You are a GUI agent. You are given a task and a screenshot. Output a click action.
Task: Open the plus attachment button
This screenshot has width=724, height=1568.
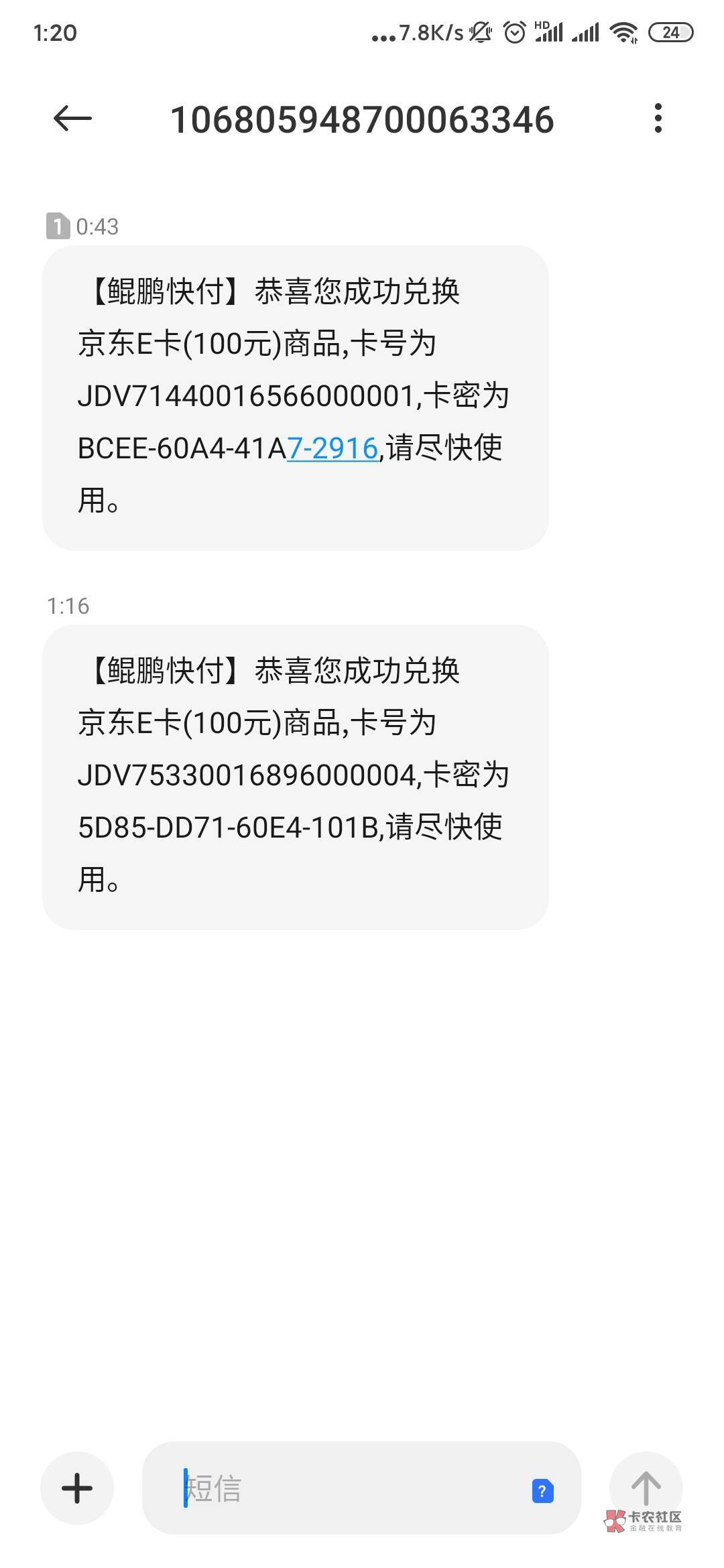click(77, 1488)
